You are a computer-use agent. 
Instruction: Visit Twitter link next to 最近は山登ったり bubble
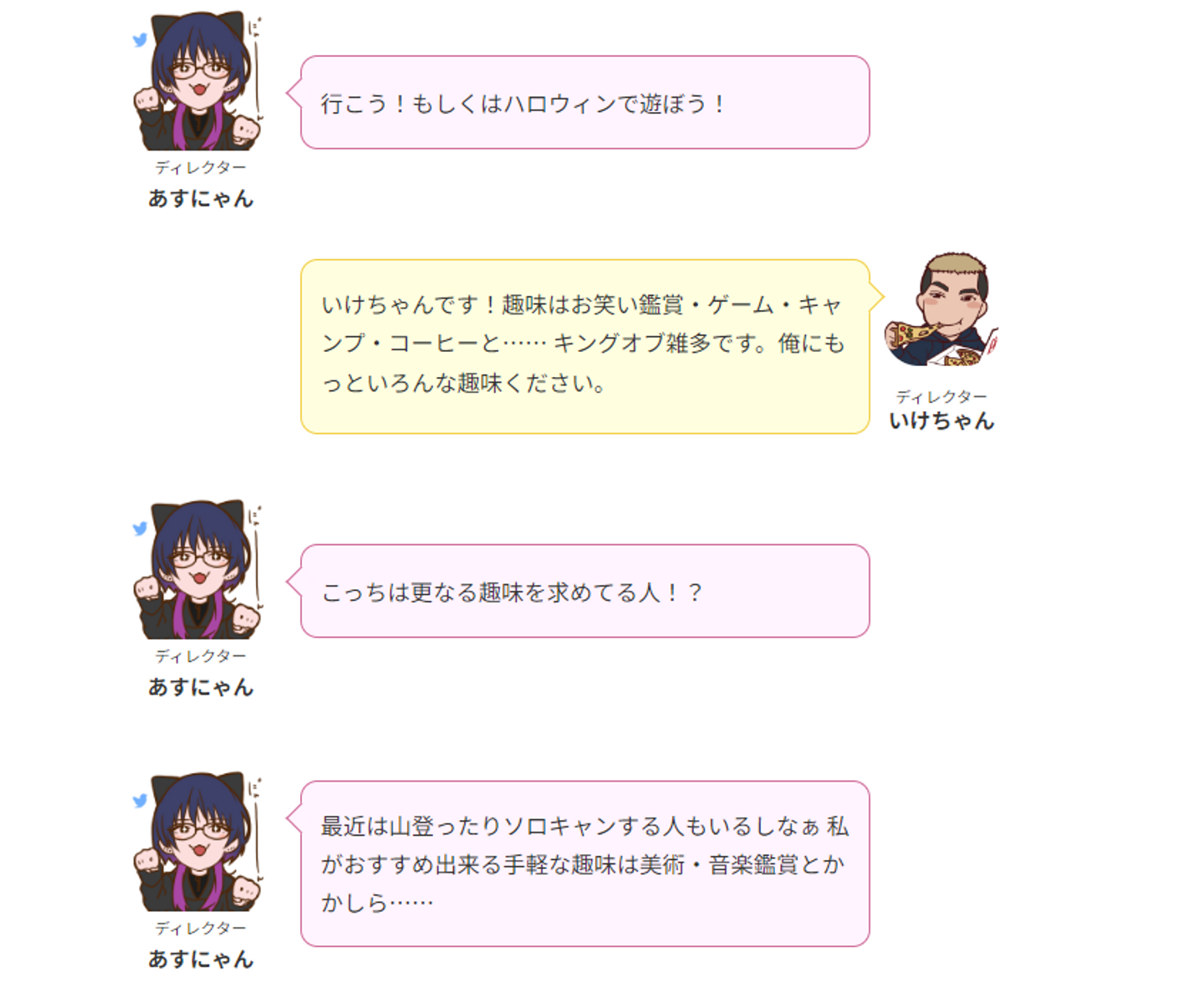[140, 801]
